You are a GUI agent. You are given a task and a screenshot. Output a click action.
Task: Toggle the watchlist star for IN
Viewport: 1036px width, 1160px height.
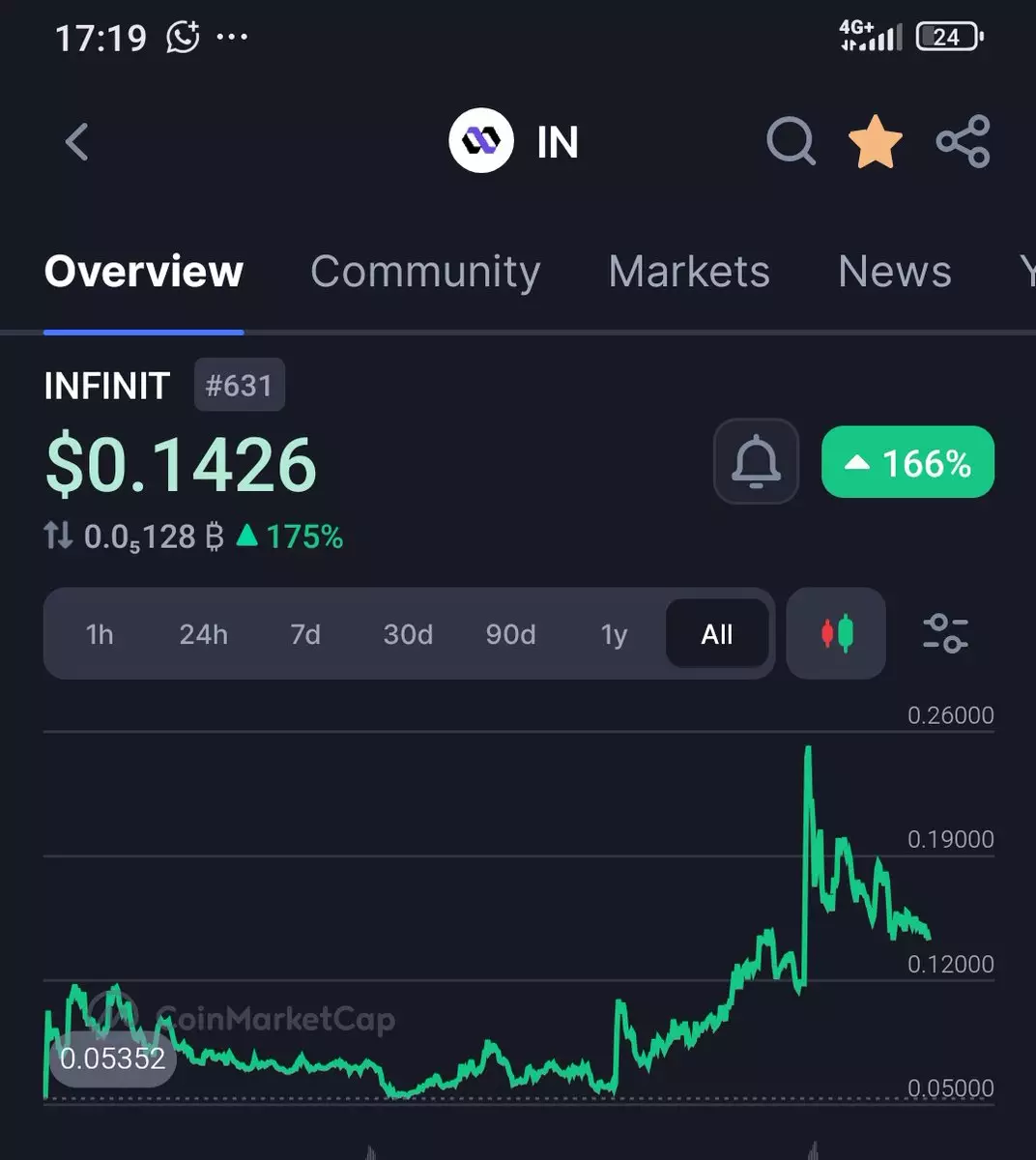click(x=875, y=142)
